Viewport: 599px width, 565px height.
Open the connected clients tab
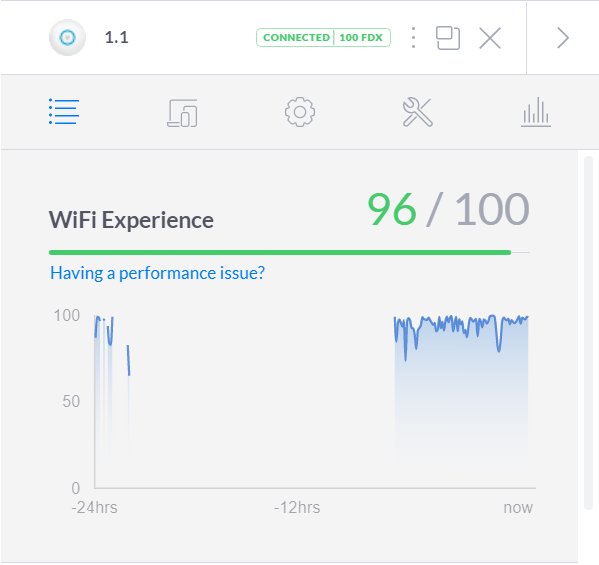click(x=182, y=113)
